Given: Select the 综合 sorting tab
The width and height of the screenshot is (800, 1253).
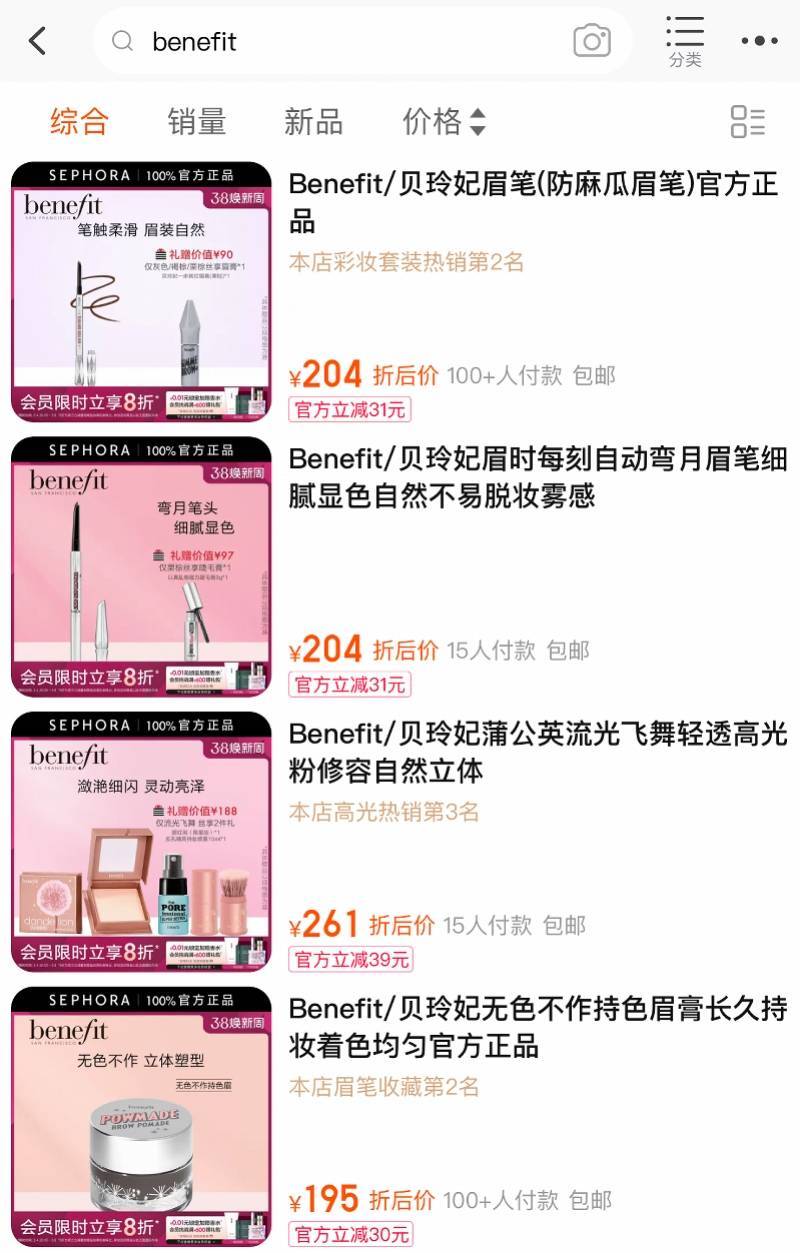Looking at the screenshot, I should click(x=79, y=122).
